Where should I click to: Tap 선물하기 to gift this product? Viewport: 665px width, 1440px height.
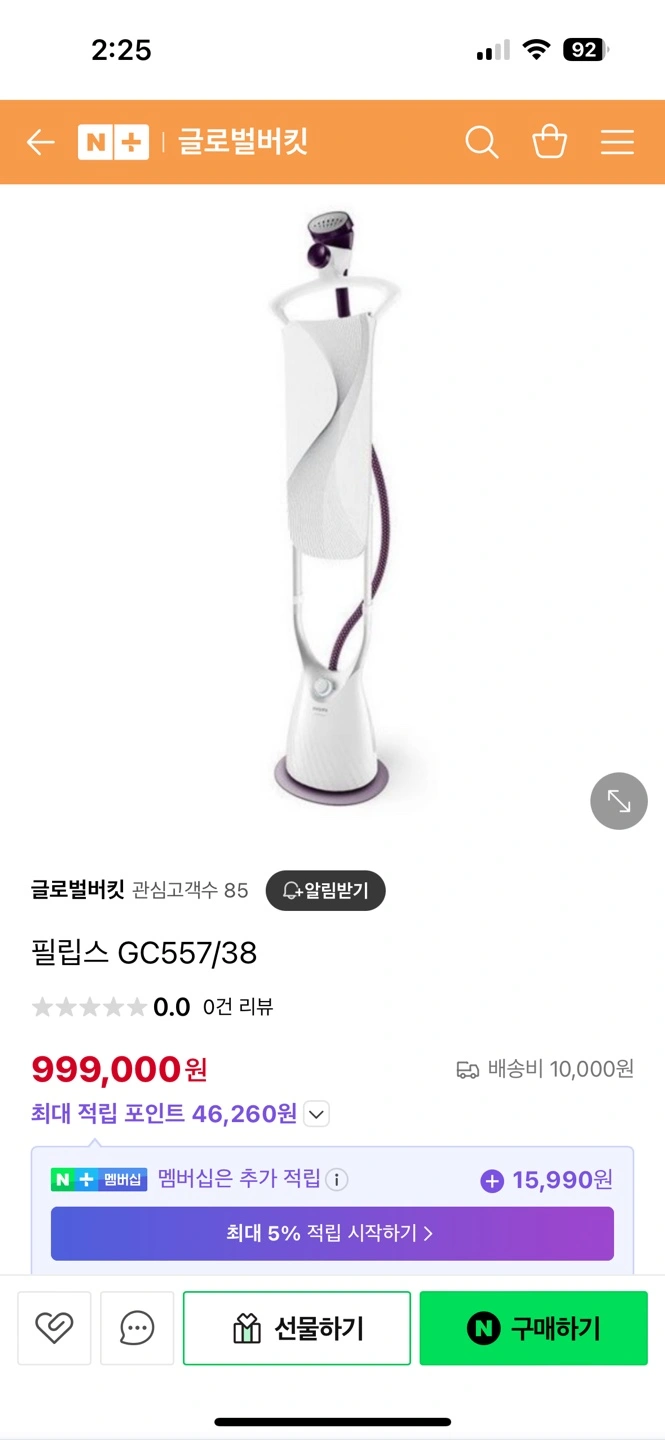[x=297, y=1328]
